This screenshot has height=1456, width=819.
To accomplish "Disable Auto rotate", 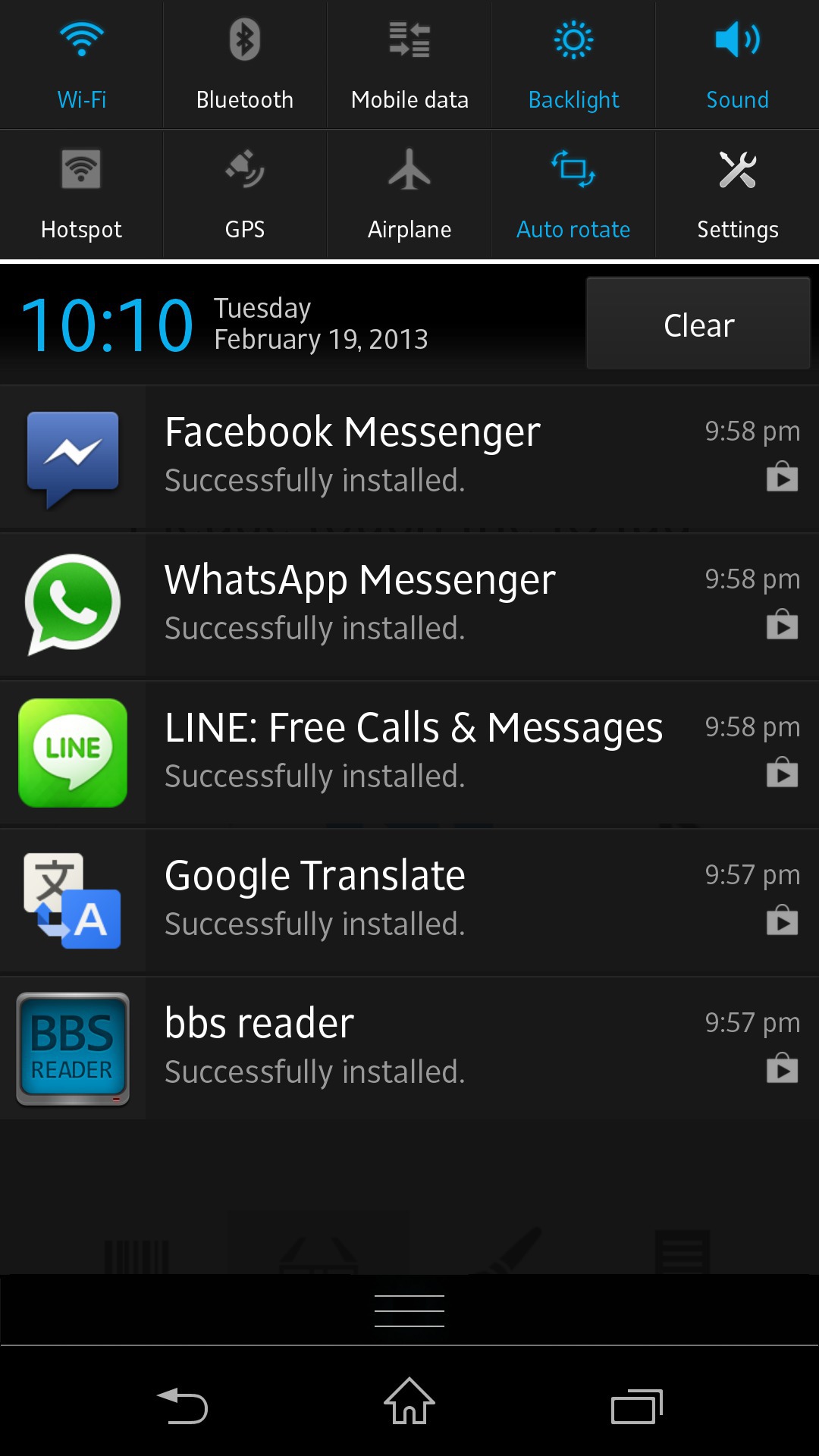I will point(573,195).
